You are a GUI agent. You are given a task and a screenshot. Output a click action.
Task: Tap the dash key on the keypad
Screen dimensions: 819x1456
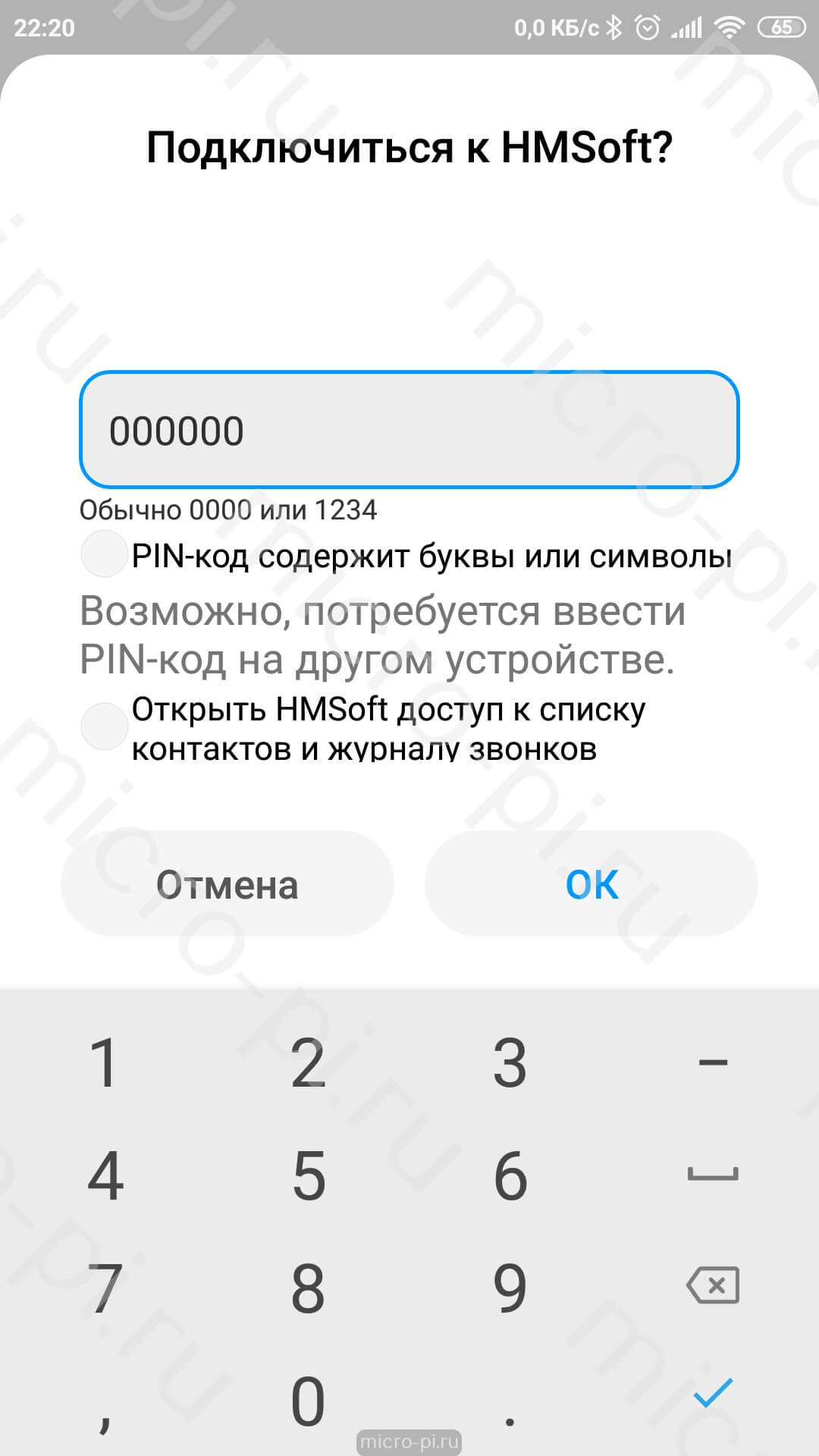[713, 1062]
